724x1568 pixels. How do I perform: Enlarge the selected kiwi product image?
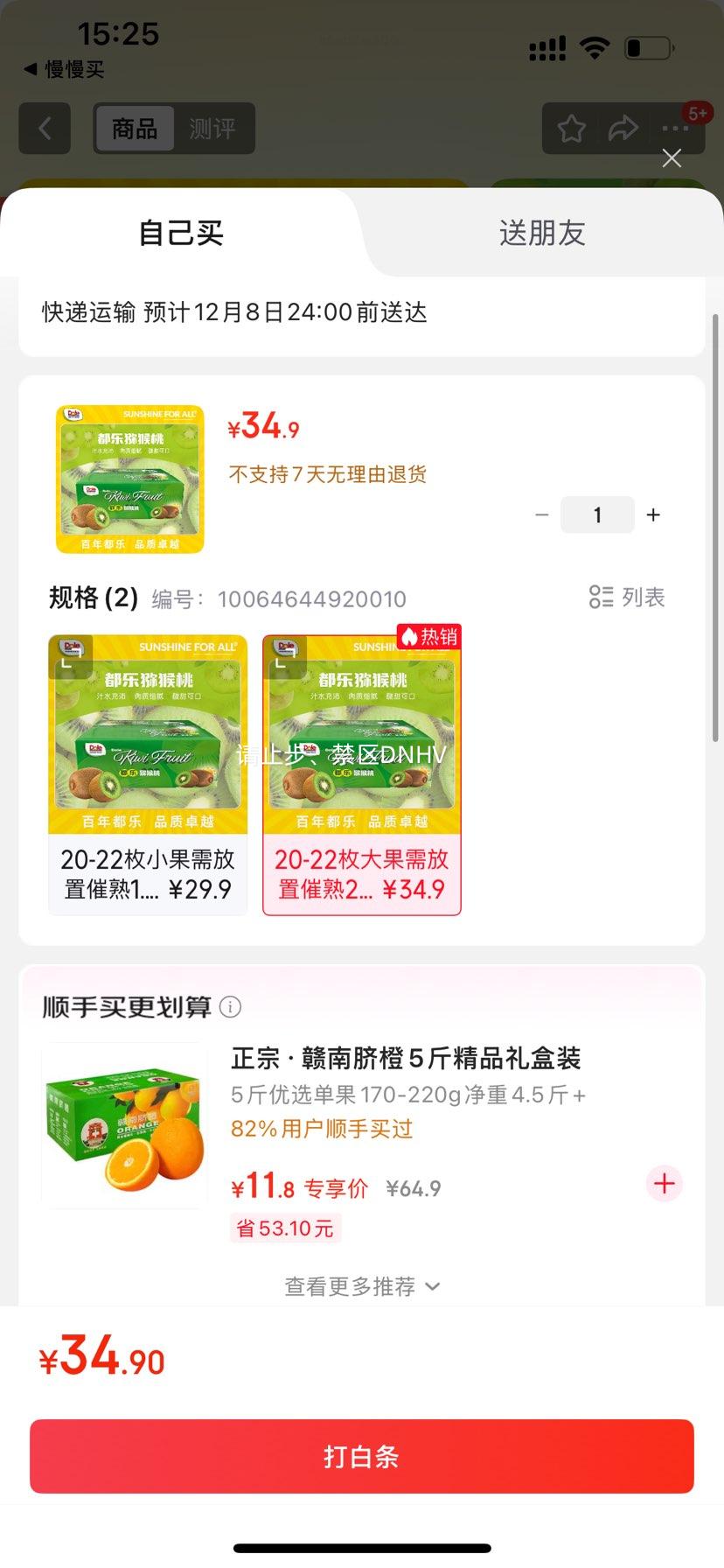click(129, 479)
